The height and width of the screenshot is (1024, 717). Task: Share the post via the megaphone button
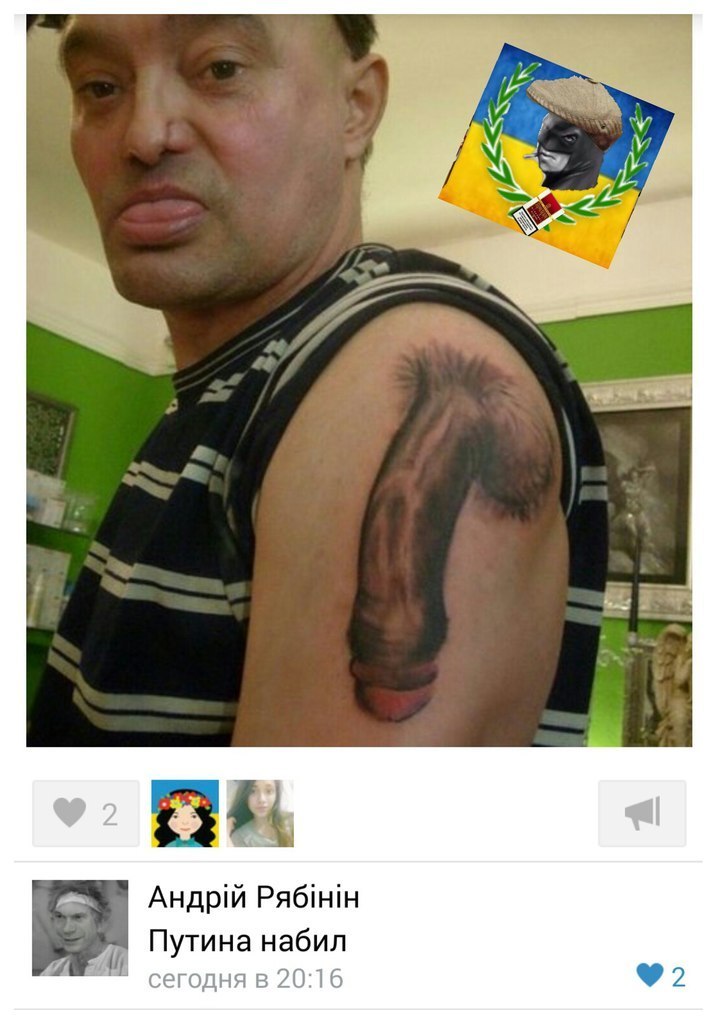point(642,813)
